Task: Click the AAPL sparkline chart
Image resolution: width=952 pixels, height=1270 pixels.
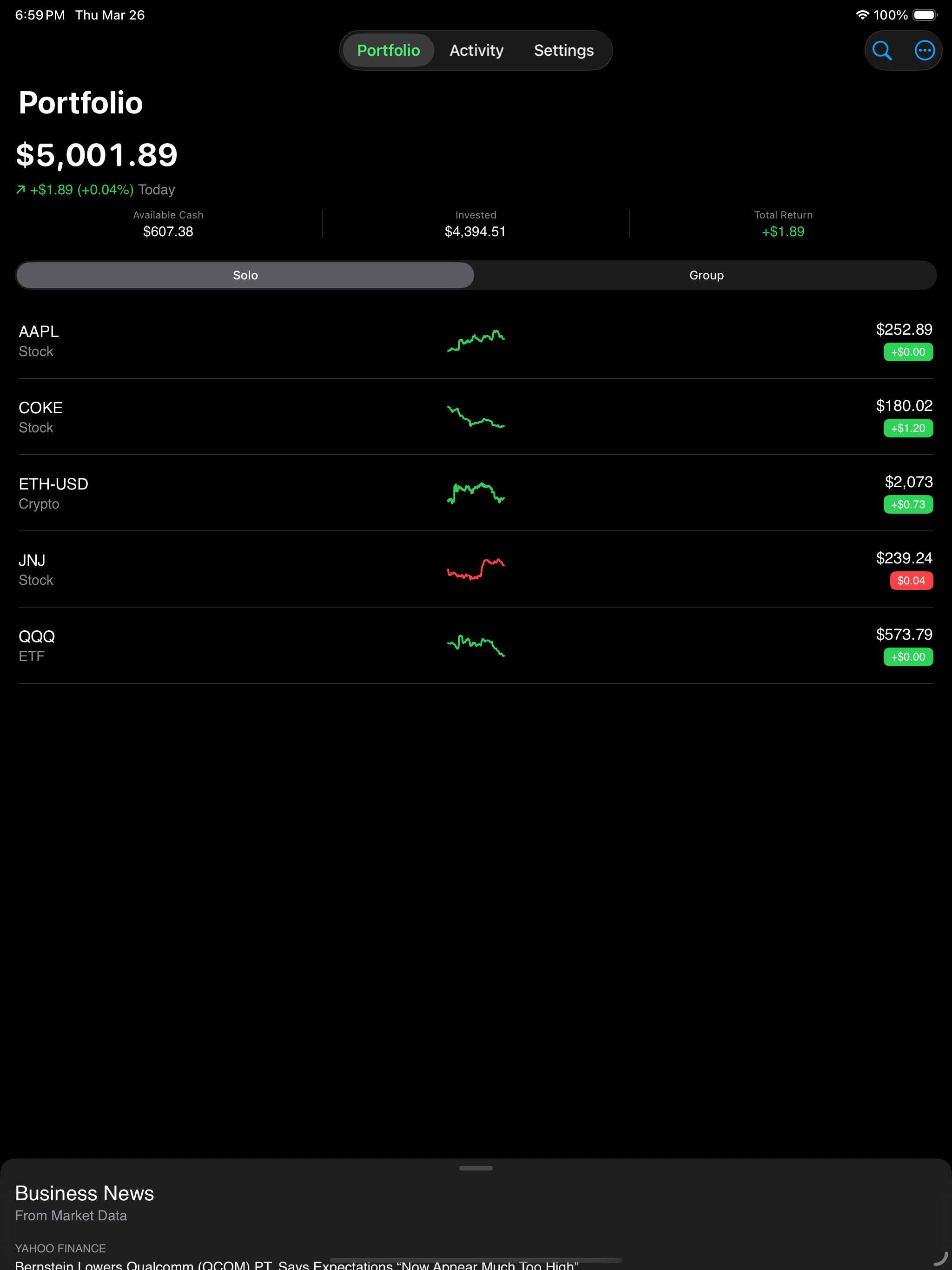Action: pos(476,340)
